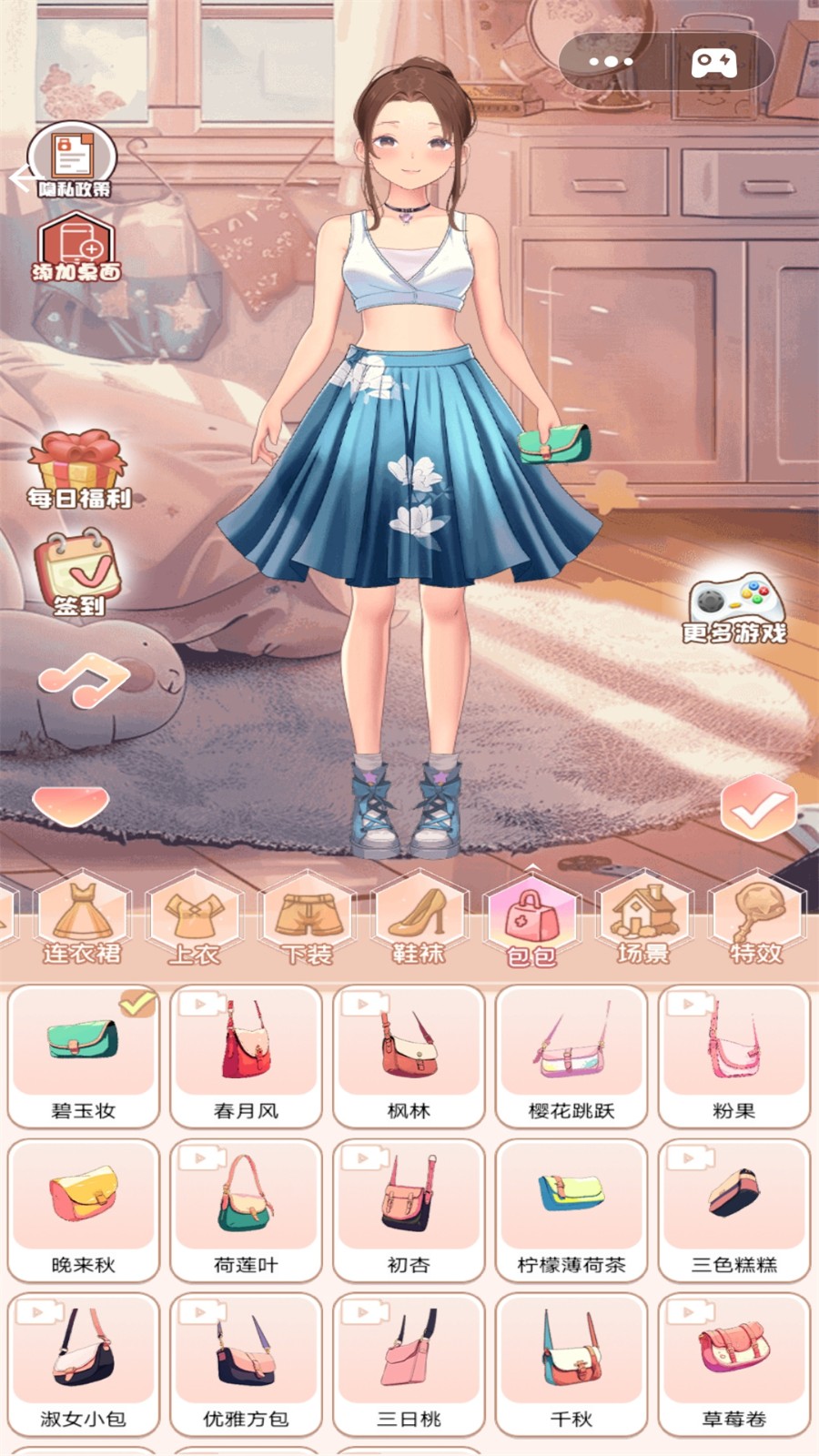This screenshot has width=819, height=1456.
Task: Switch to the bottoms (下装) category
Action: click(307, 919)
